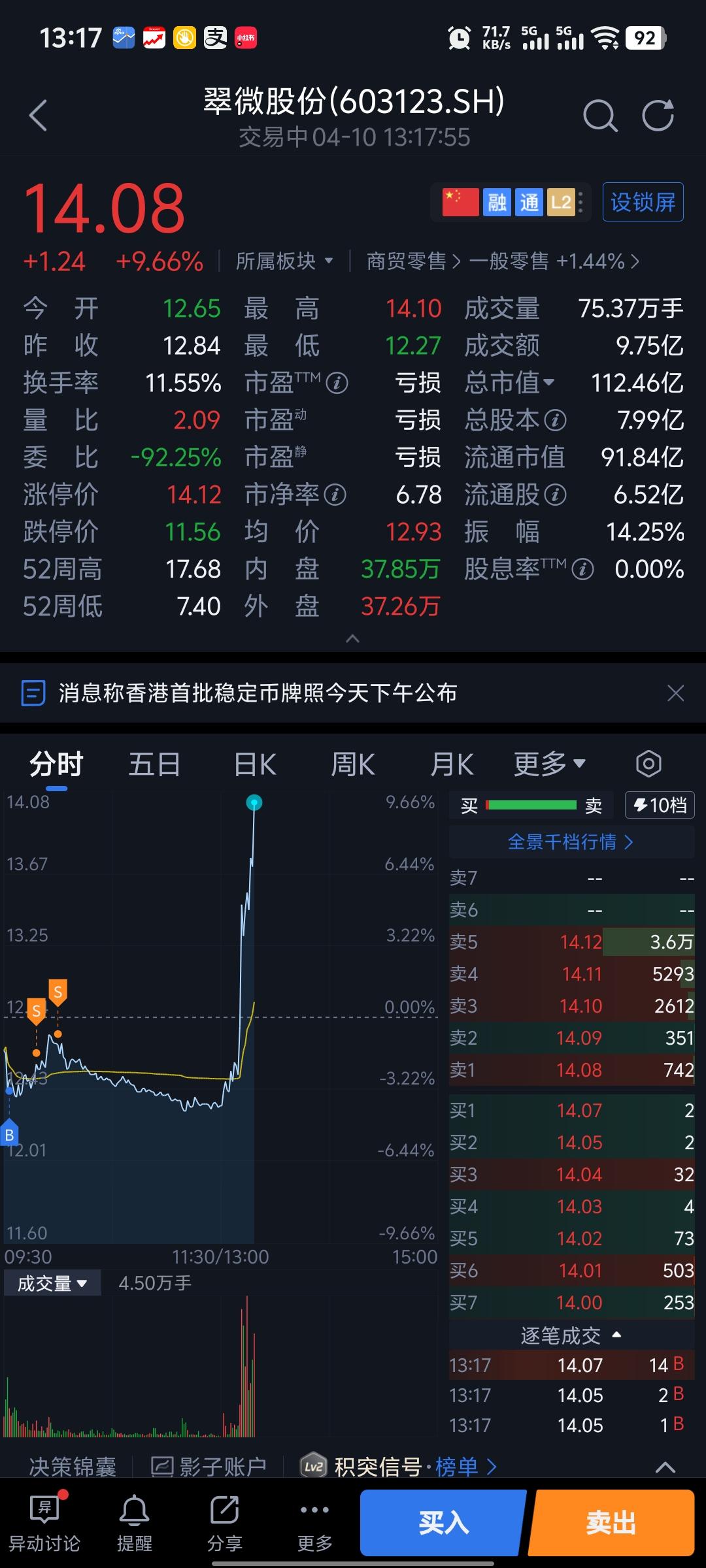This screenshot has width=706, height=1568.
Task: Switch to the 日K chart tab
Action: (x=254, y=763)
